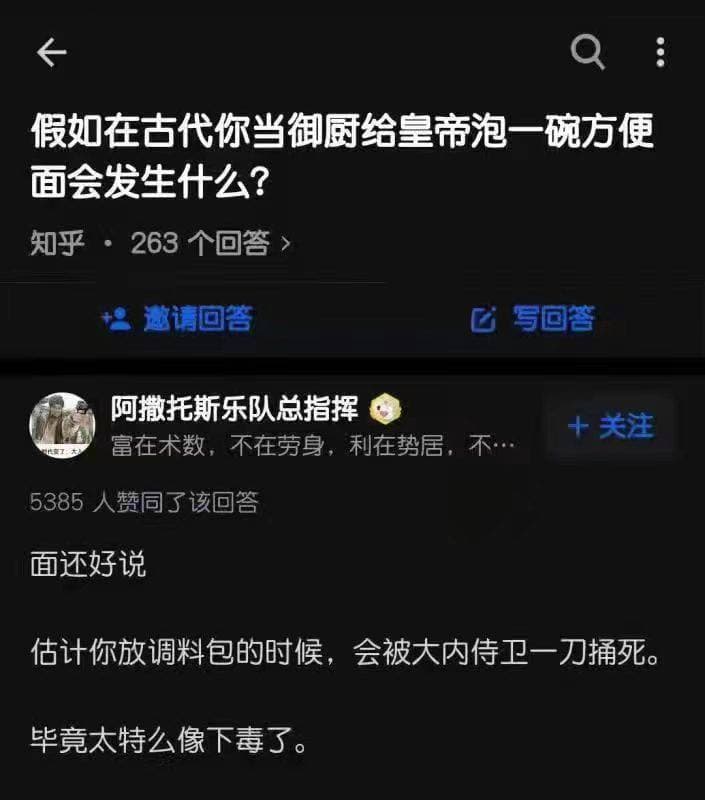
Task: Go back with the arrow icon
Action: point(51,53)
